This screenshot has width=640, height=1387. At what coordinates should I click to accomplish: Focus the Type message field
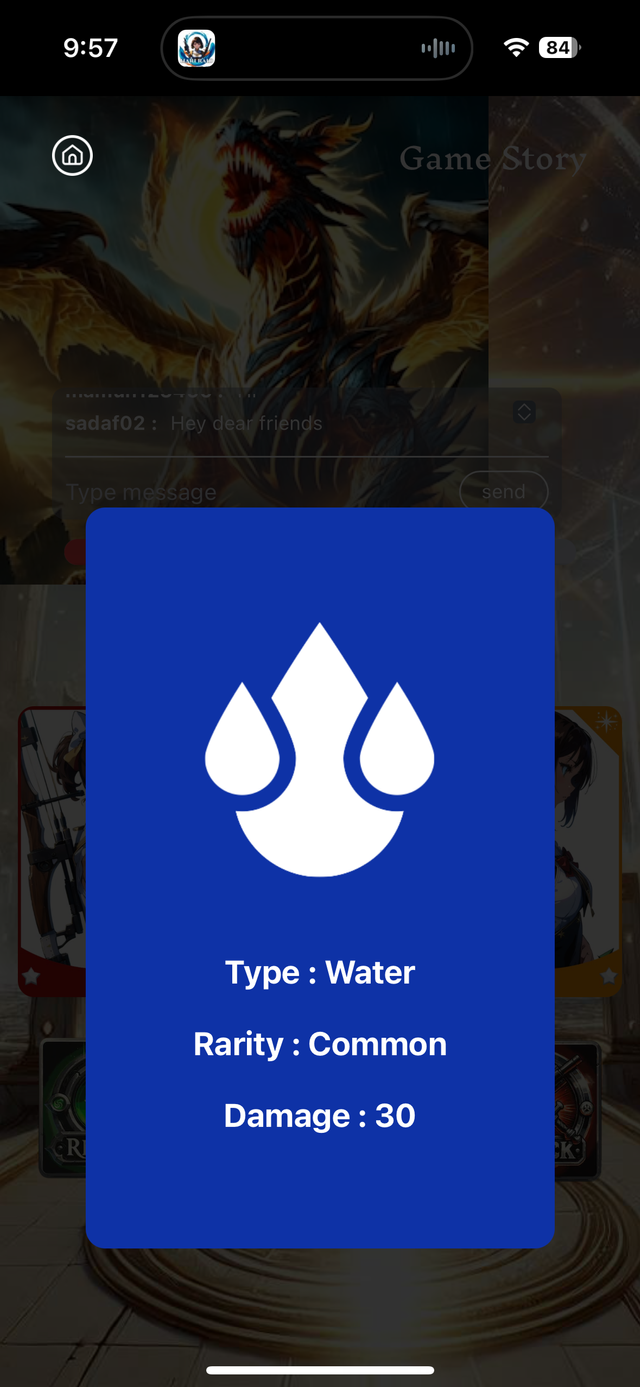[x=255, y=492]
